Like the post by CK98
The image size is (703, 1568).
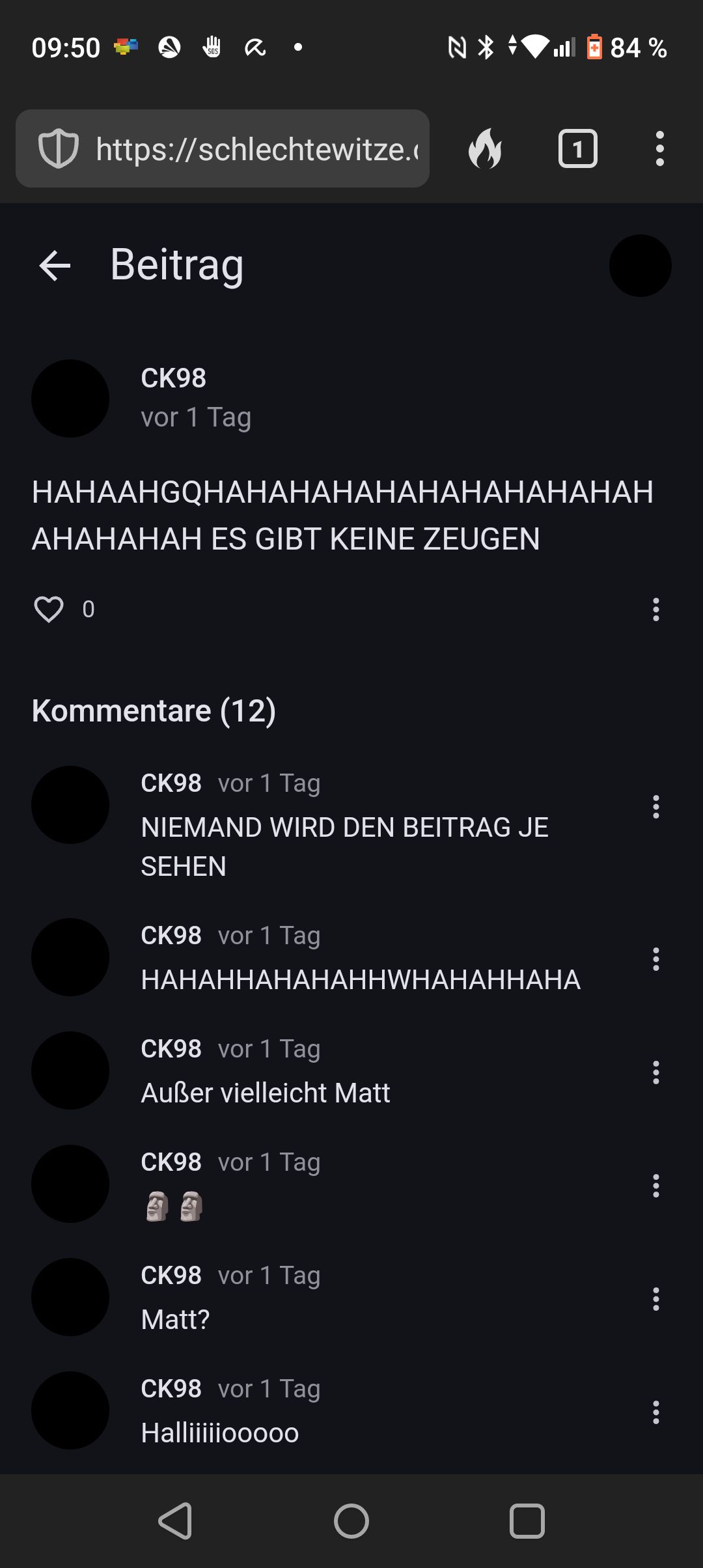coord(49,609)
